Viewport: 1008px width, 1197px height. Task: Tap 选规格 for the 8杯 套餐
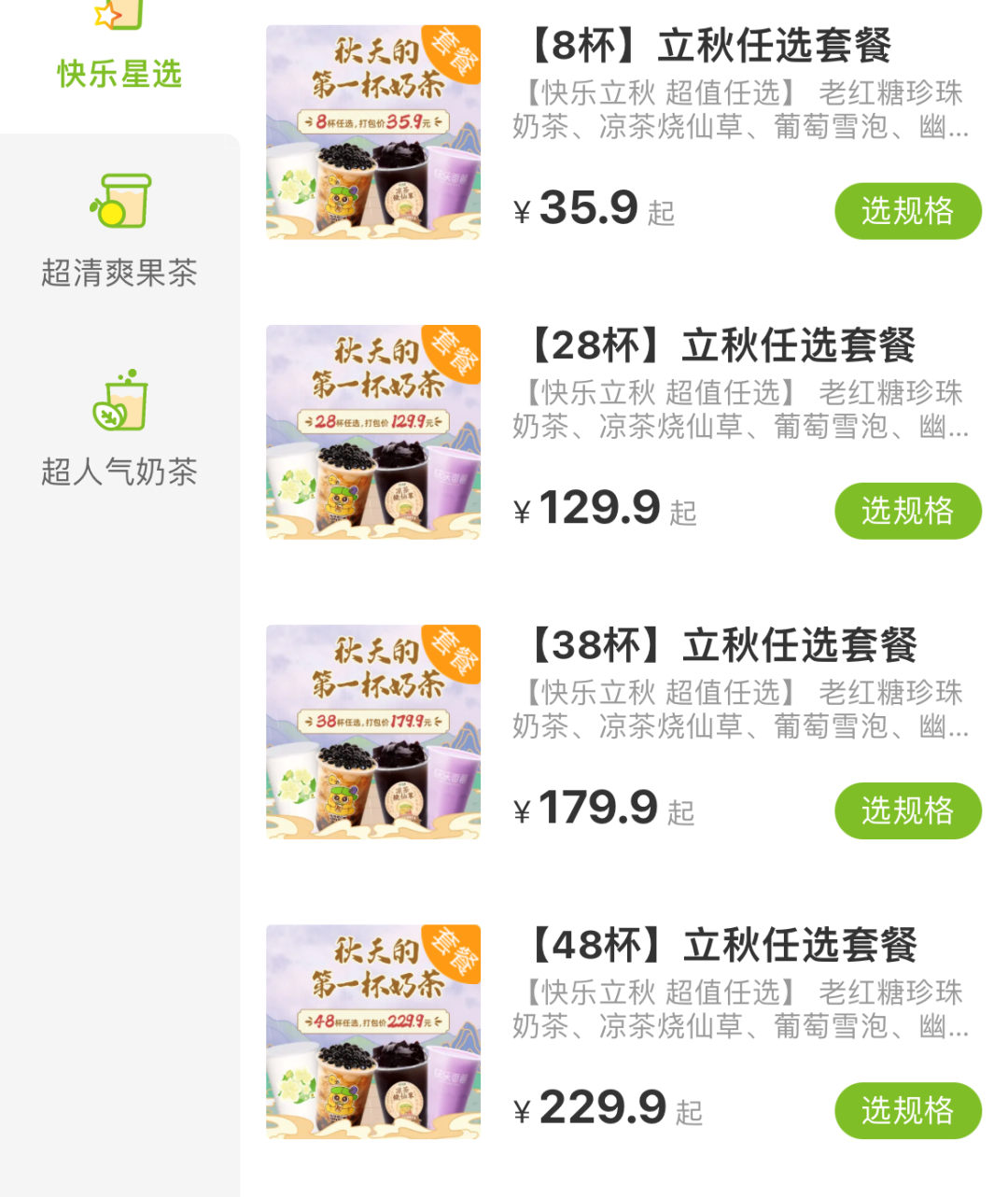[907, 211]
